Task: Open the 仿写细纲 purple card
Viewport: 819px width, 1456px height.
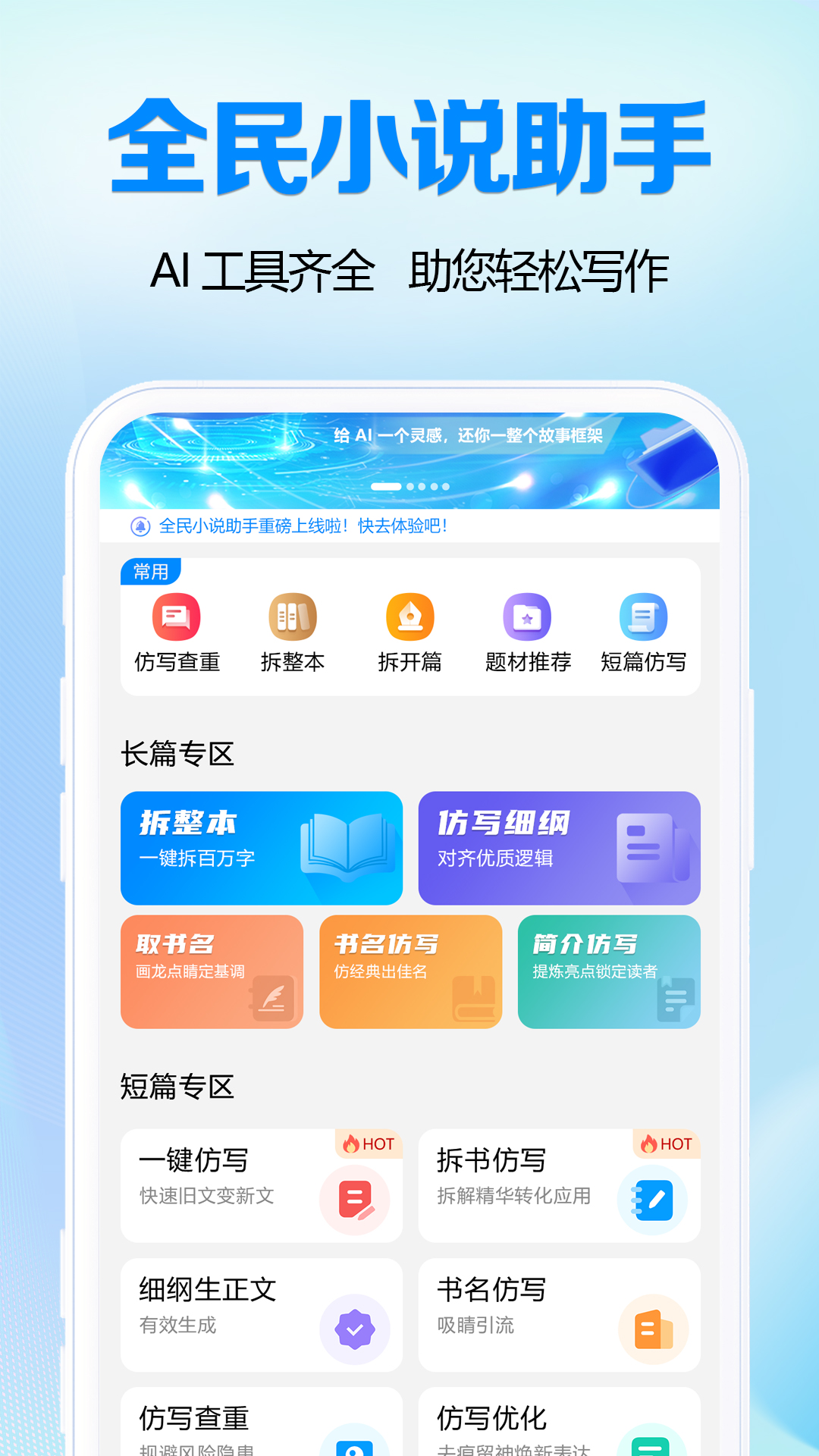Action: (x=560, y=848)
